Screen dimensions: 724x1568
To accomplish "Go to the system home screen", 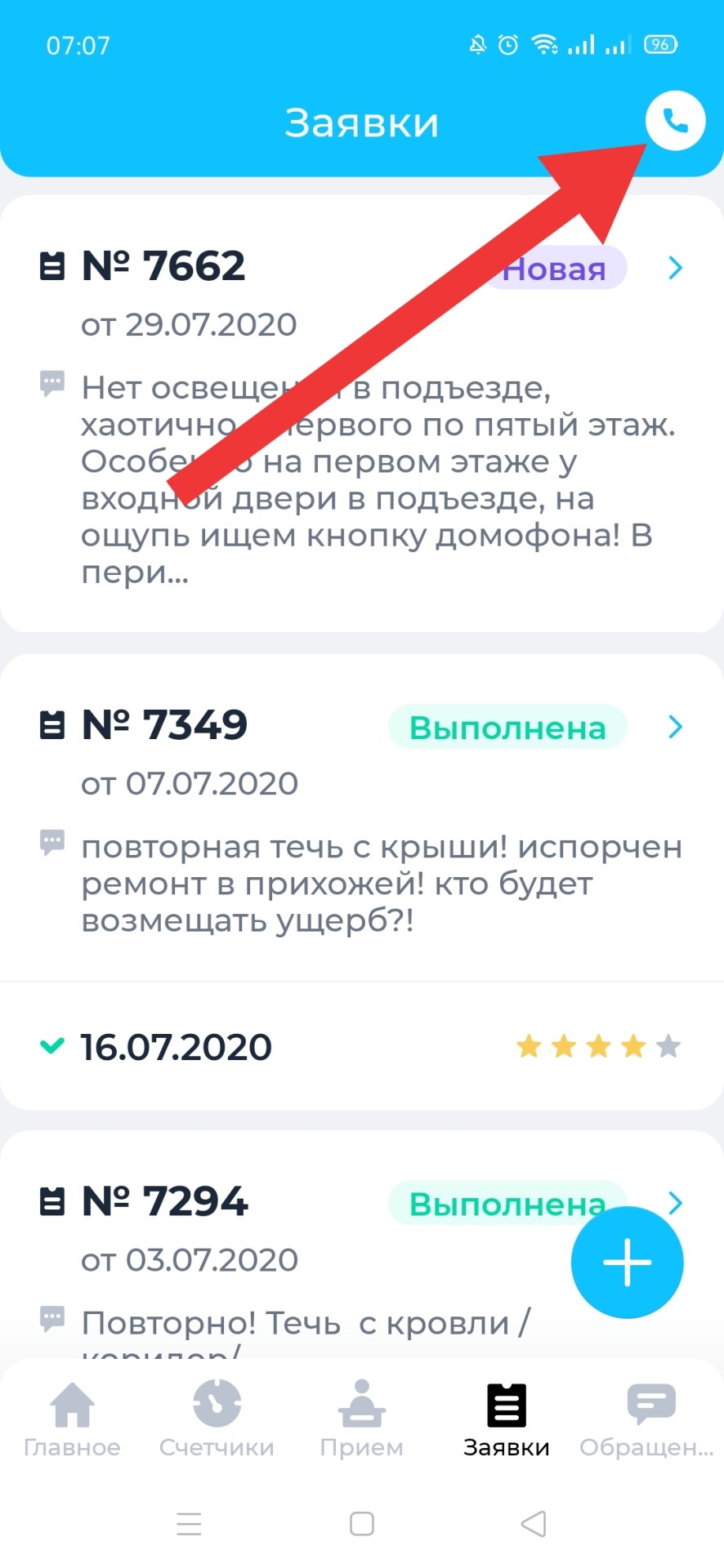I will pos(361,1523).
